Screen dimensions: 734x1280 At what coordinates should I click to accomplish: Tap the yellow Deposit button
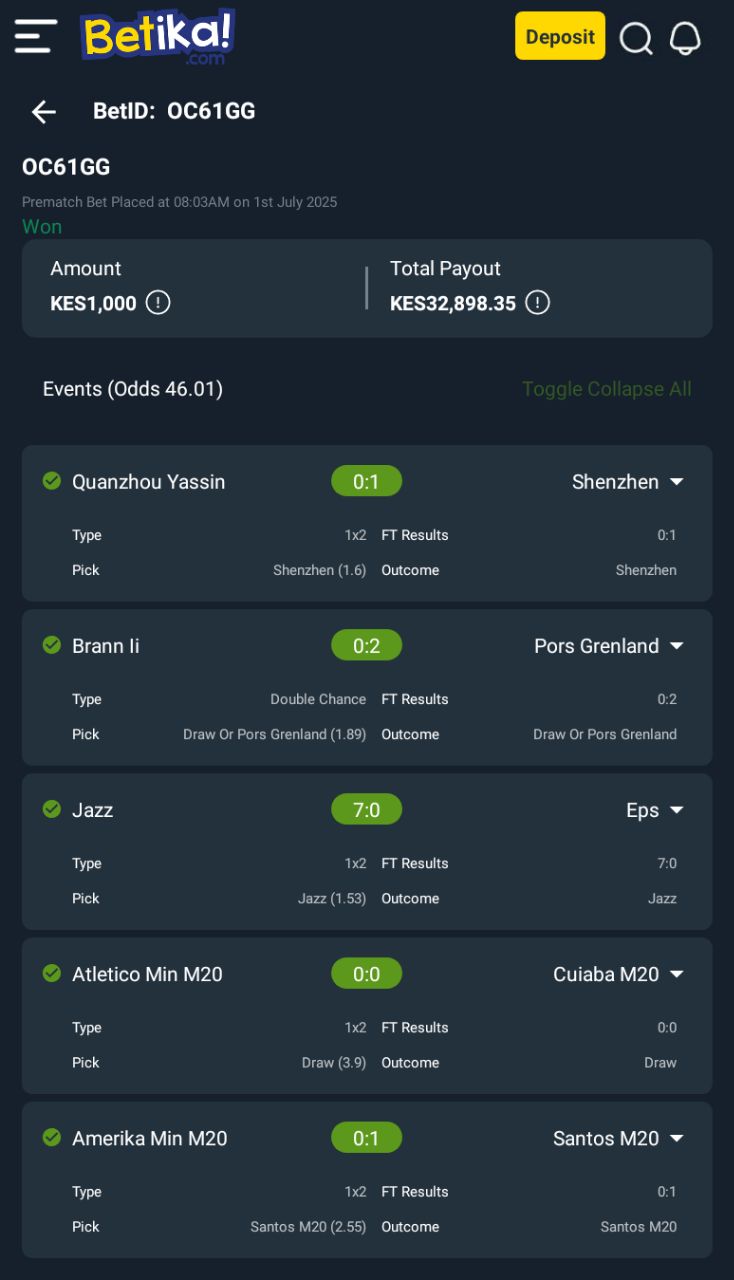(560, 37)
